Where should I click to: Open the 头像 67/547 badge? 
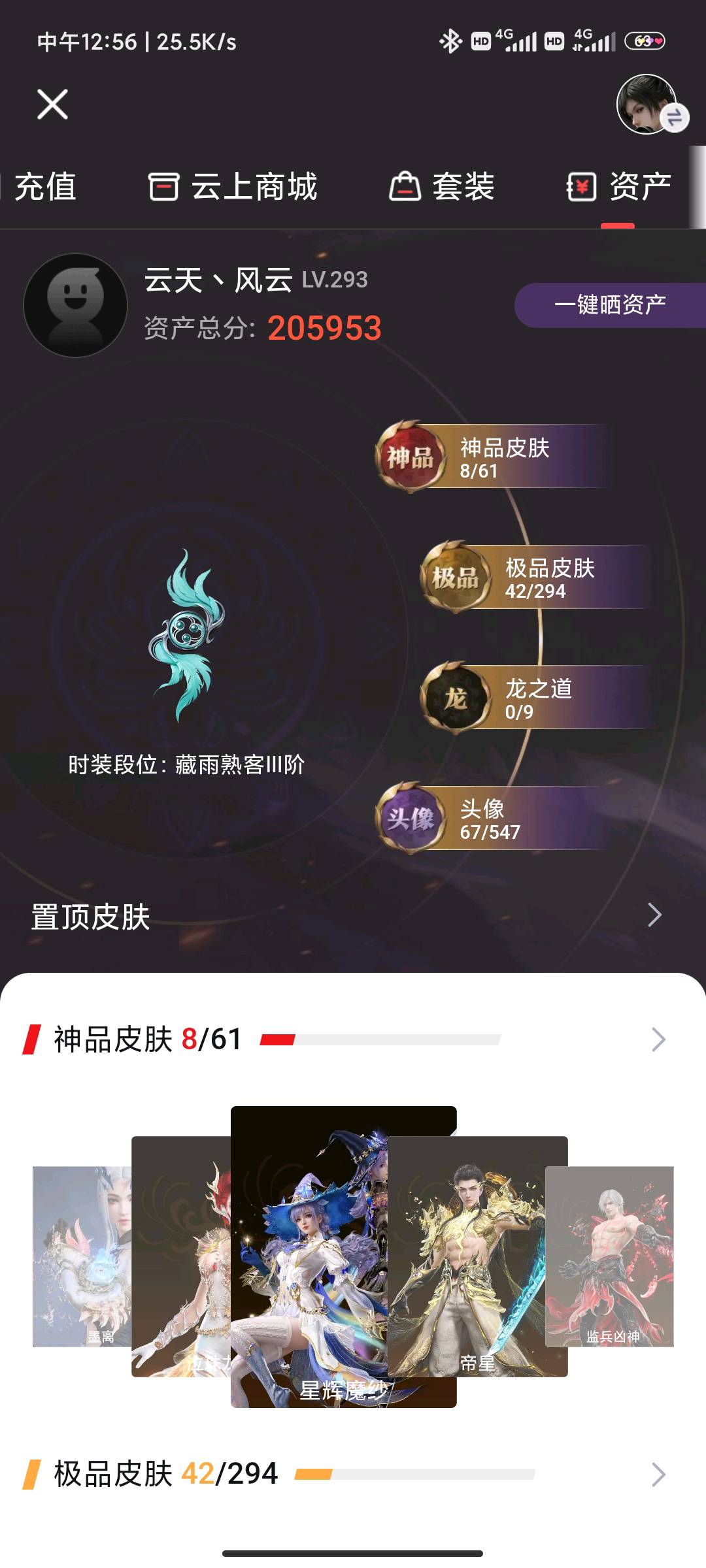(490, 819)
